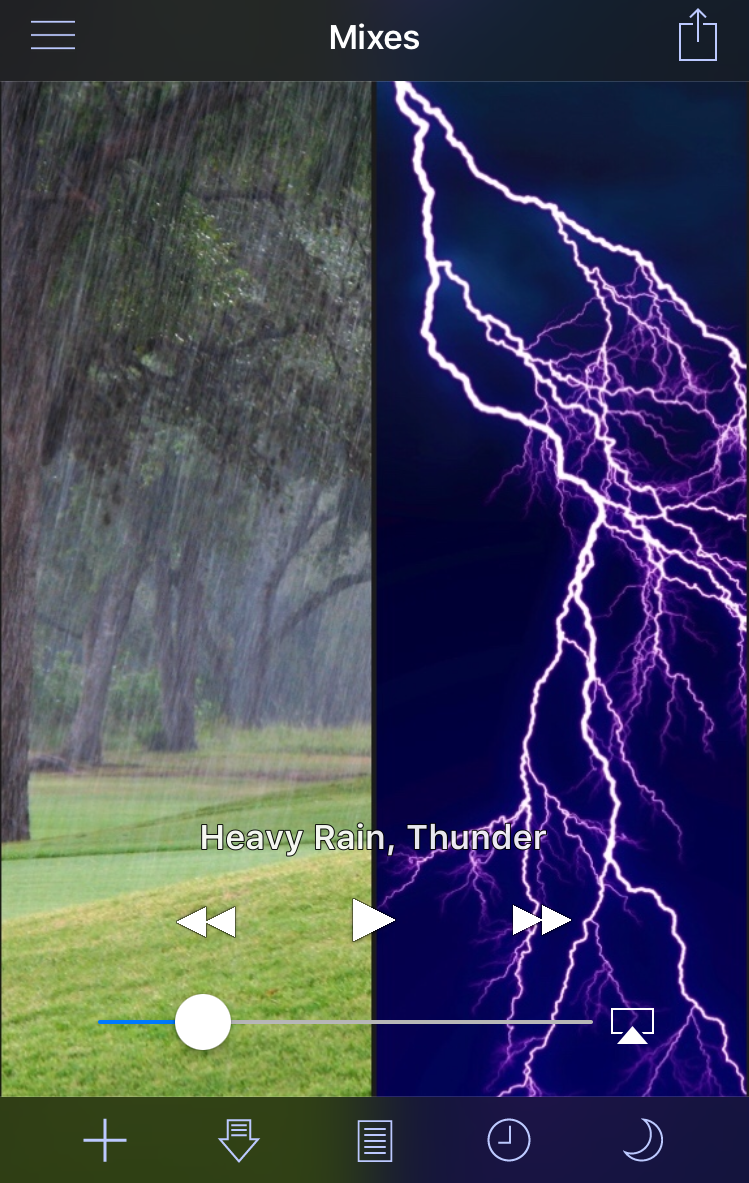Open the clock timer icon

[x=508, y=1140]
